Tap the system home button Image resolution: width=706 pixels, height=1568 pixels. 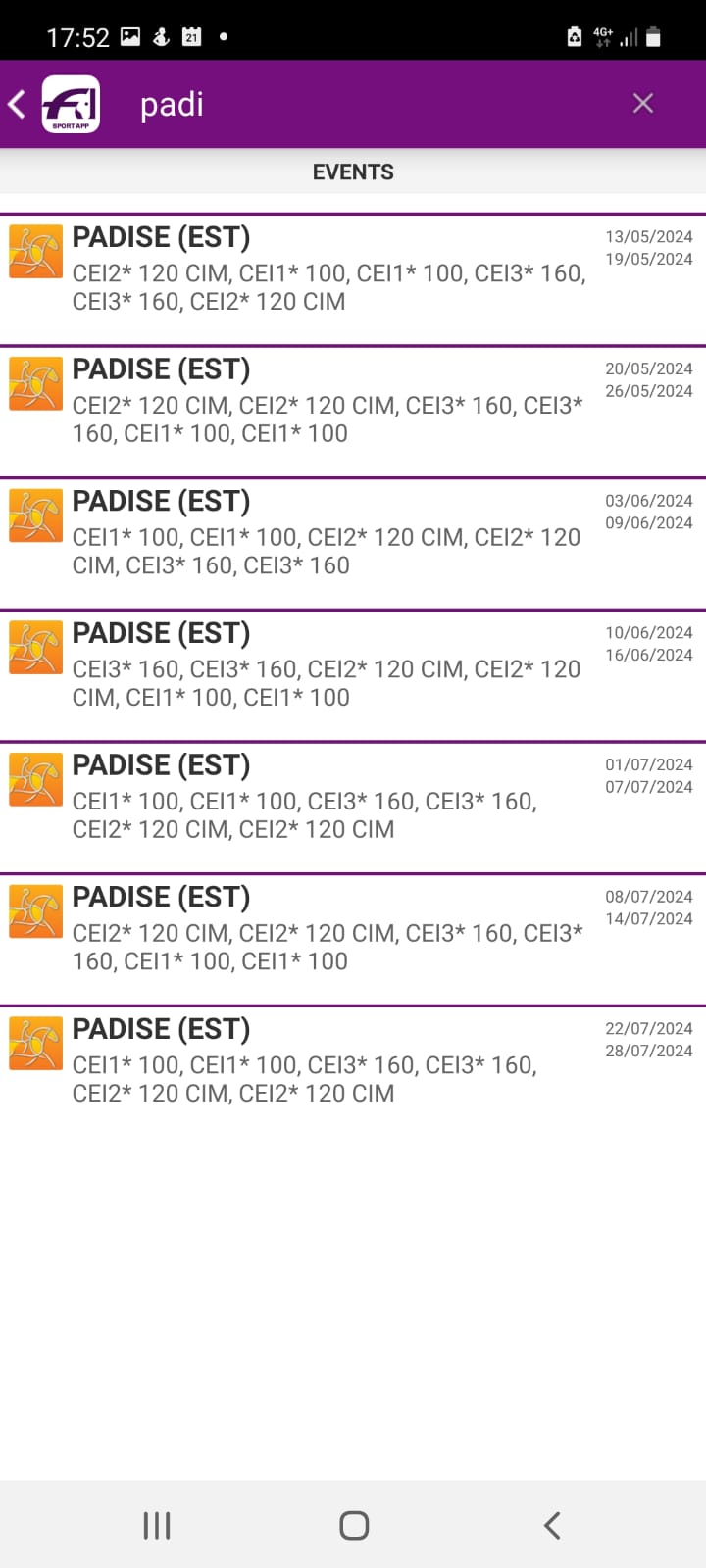coord(353,1525)
